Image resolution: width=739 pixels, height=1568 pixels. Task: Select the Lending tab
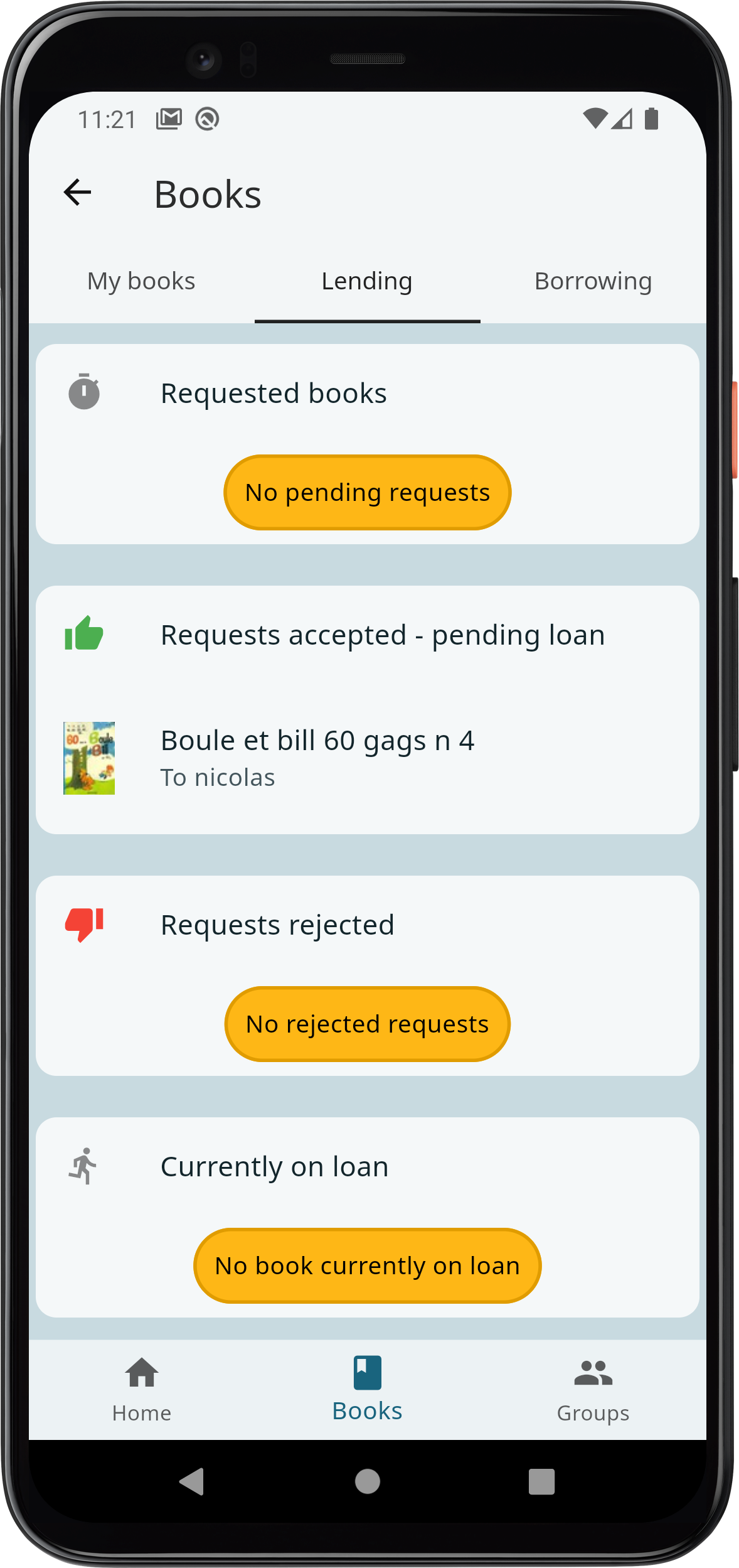[x=368, y=281]
